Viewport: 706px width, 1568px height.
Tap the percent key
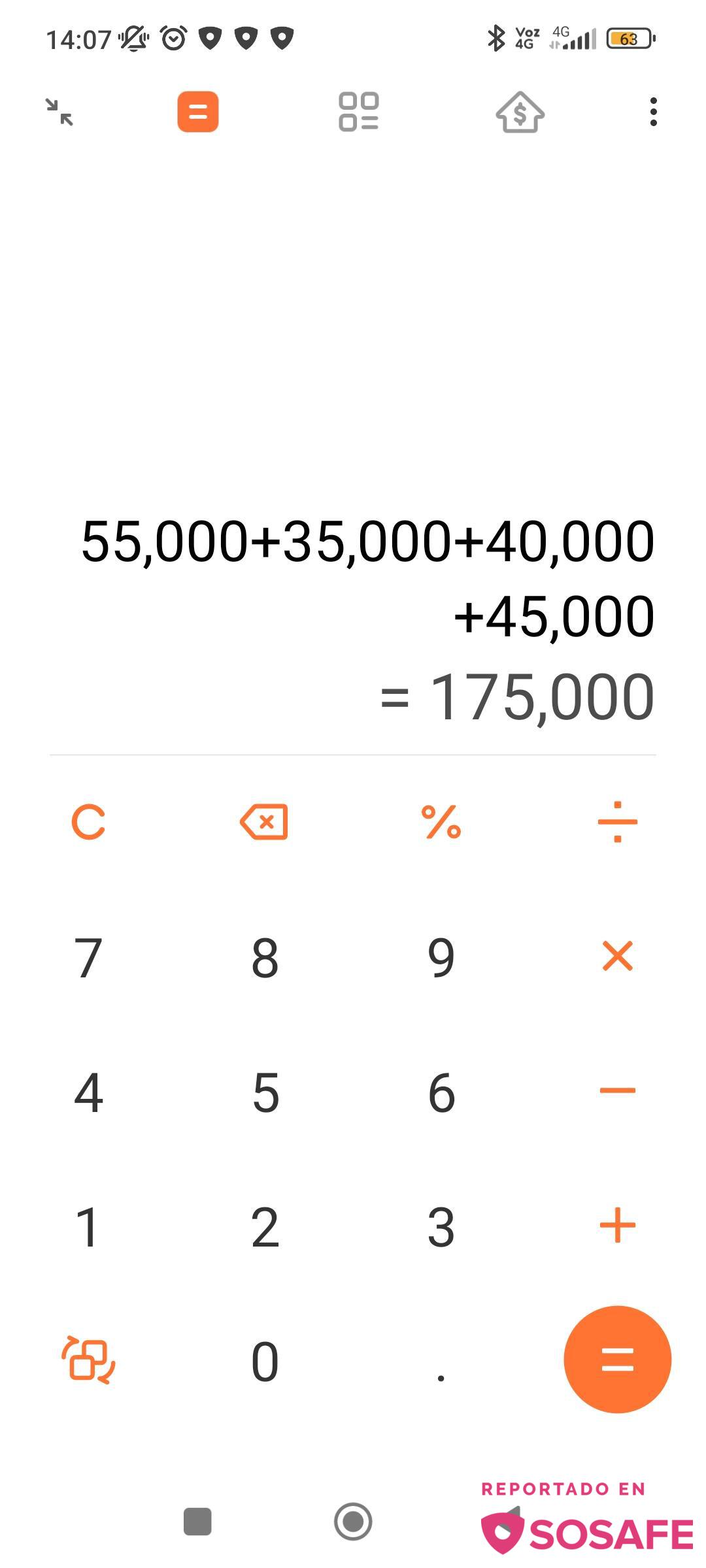[441, 822]
